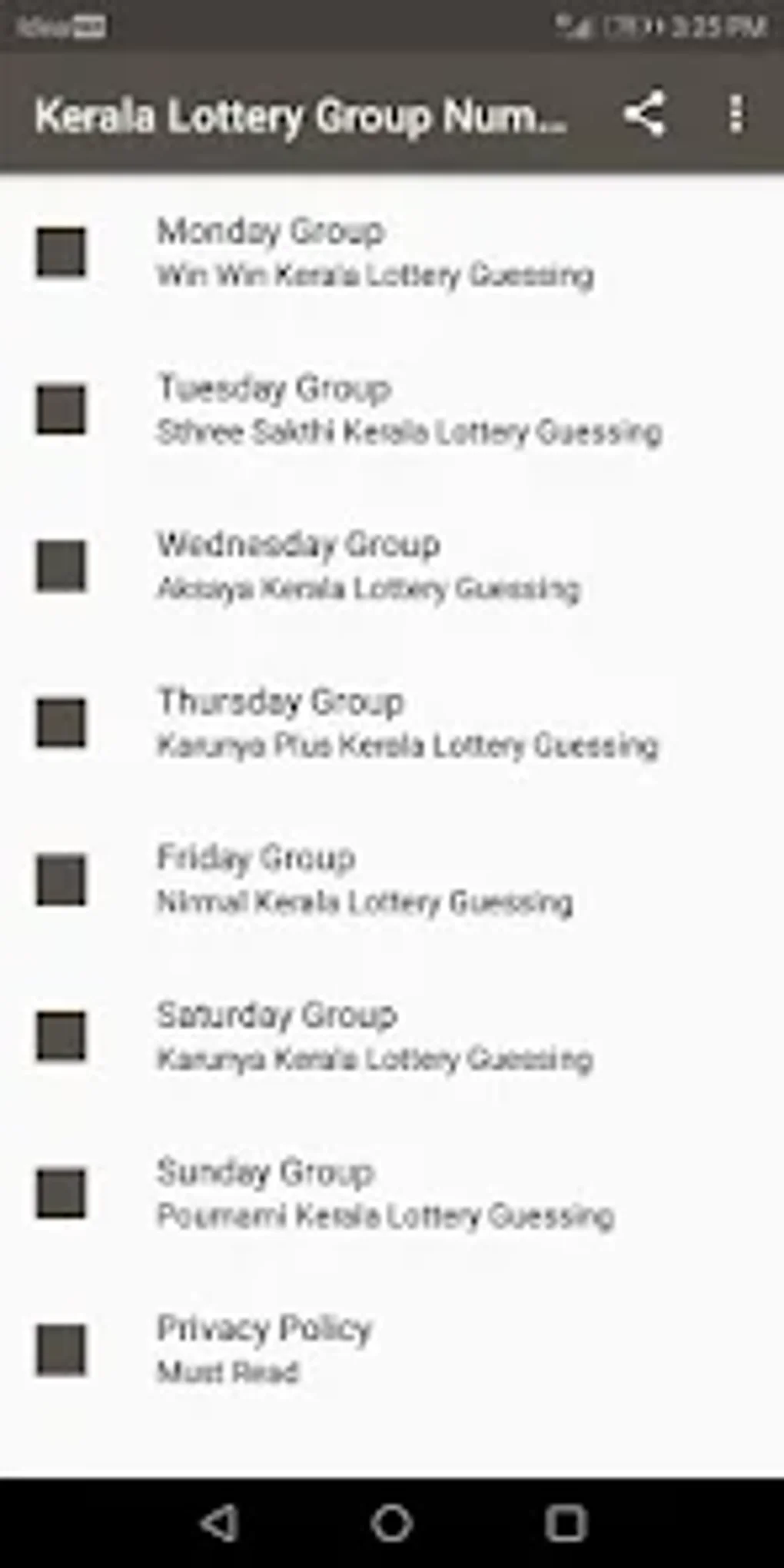Tap the system home button
The image size is (784, 1568).
[x=392, y=1523]
